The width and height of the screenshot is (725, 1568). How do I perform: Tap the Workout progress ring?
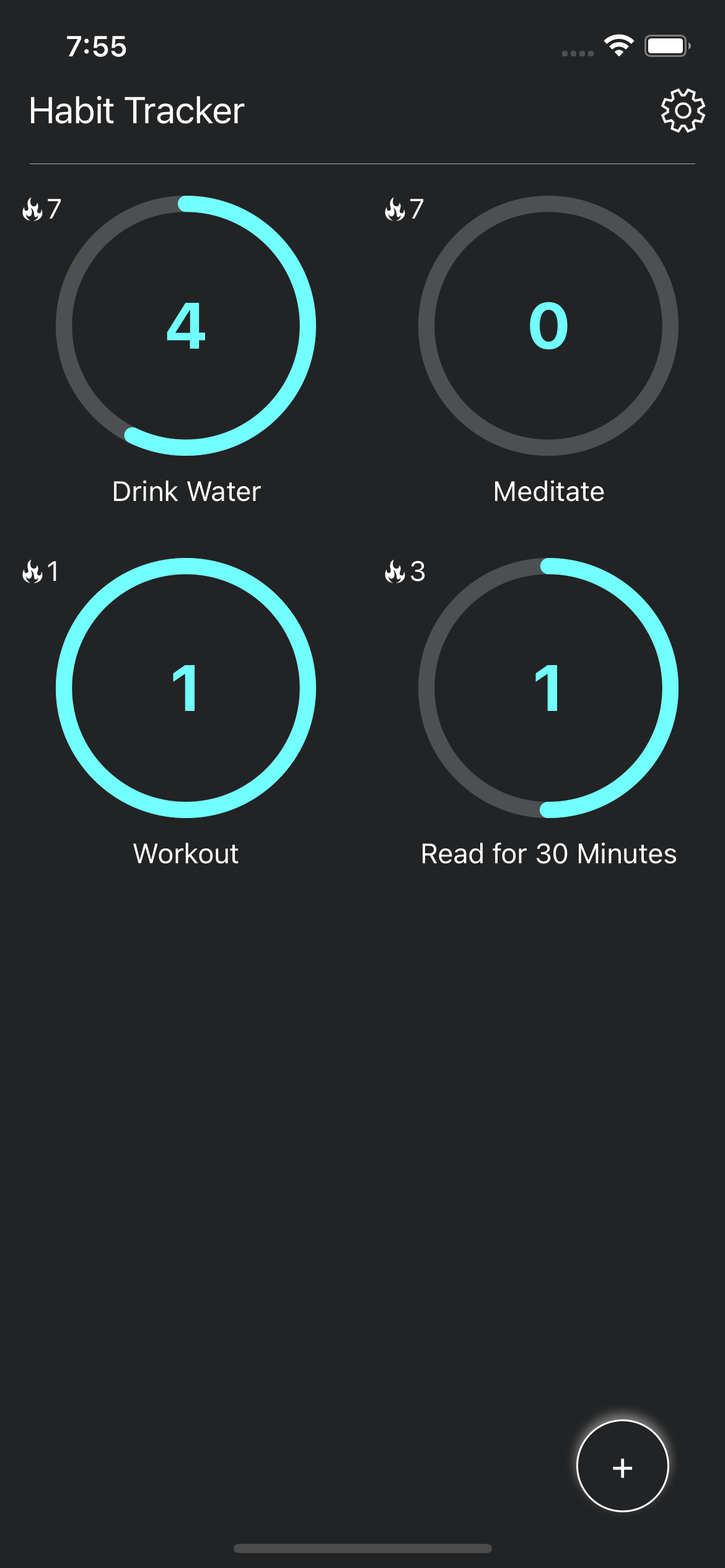point(186,689)
